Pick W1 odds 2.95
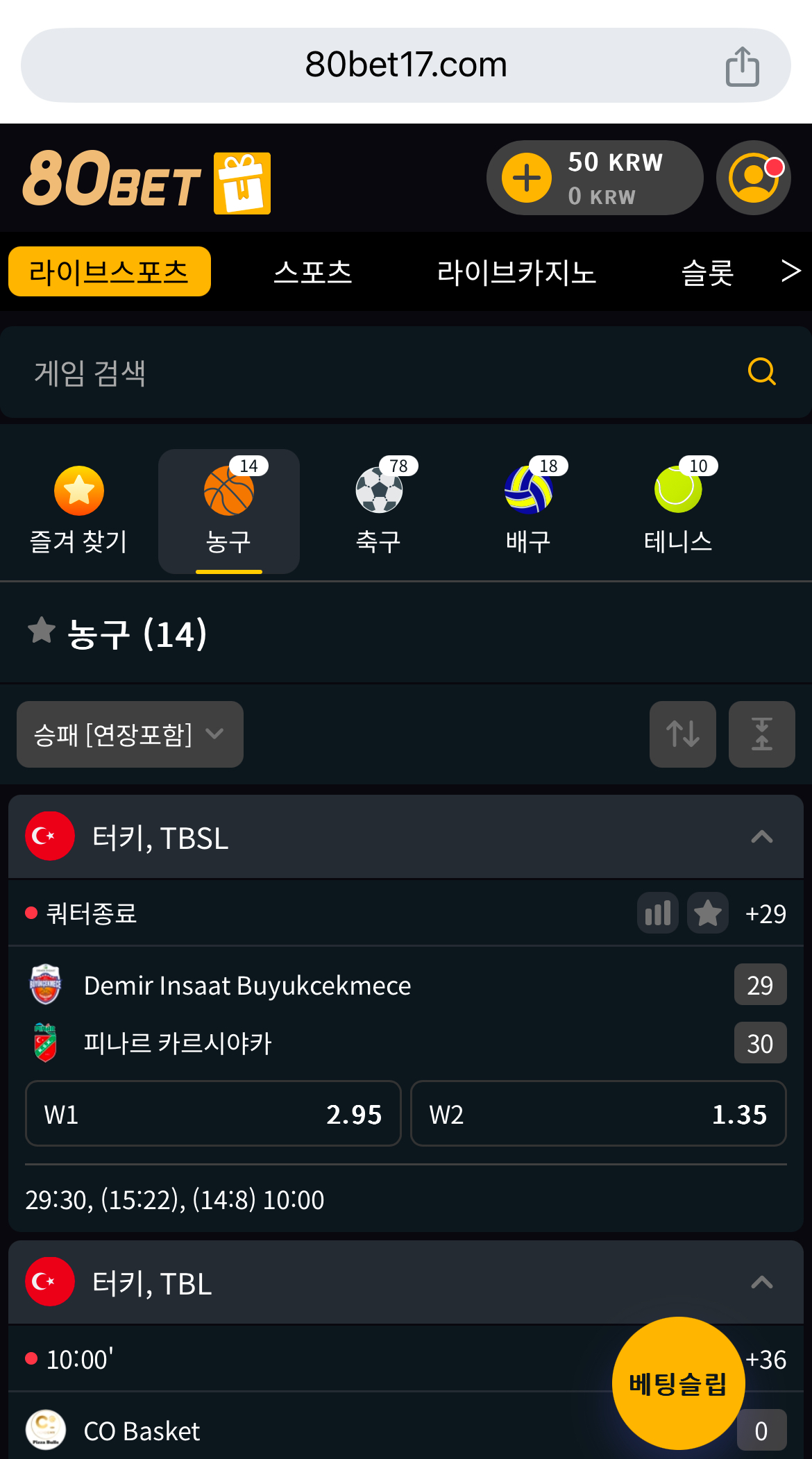The image size is (812, 1459). (x=213, y=1114)
